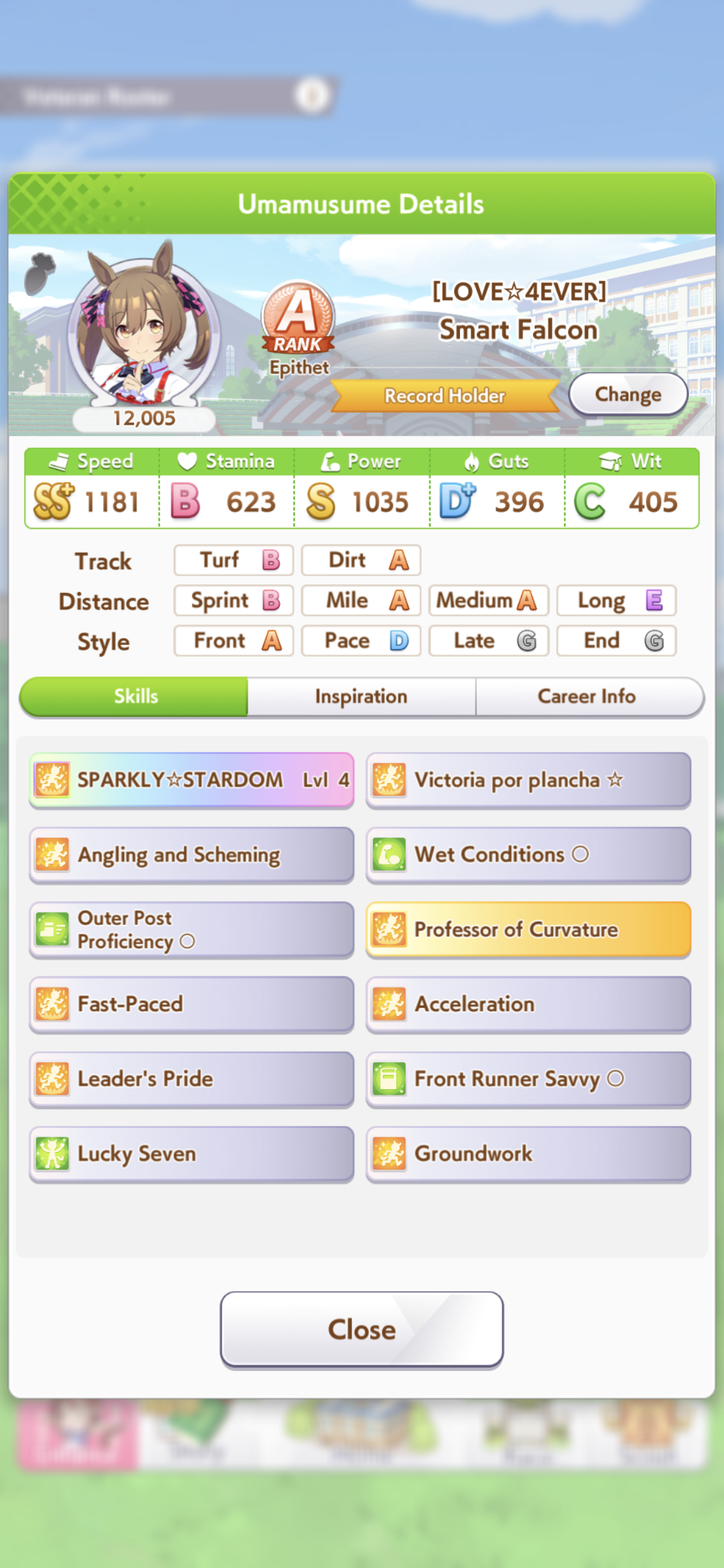Select the Skills tab
This screenshot has width=724, height=1568.
[135, 696]
